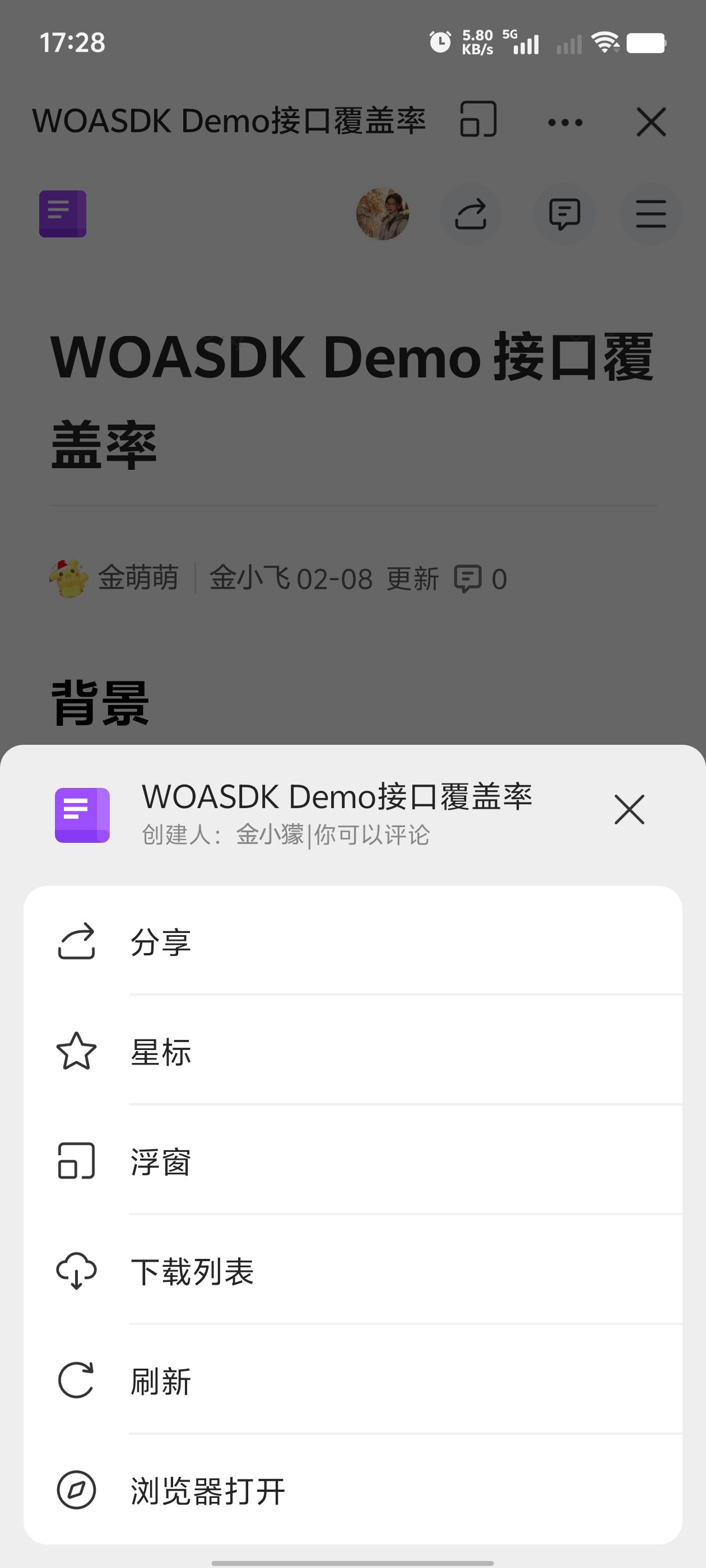Close the bottom sheet with the X
The width and height of the screenshot is (706, 1568).
pyautogui.click(x=629, y=809)
